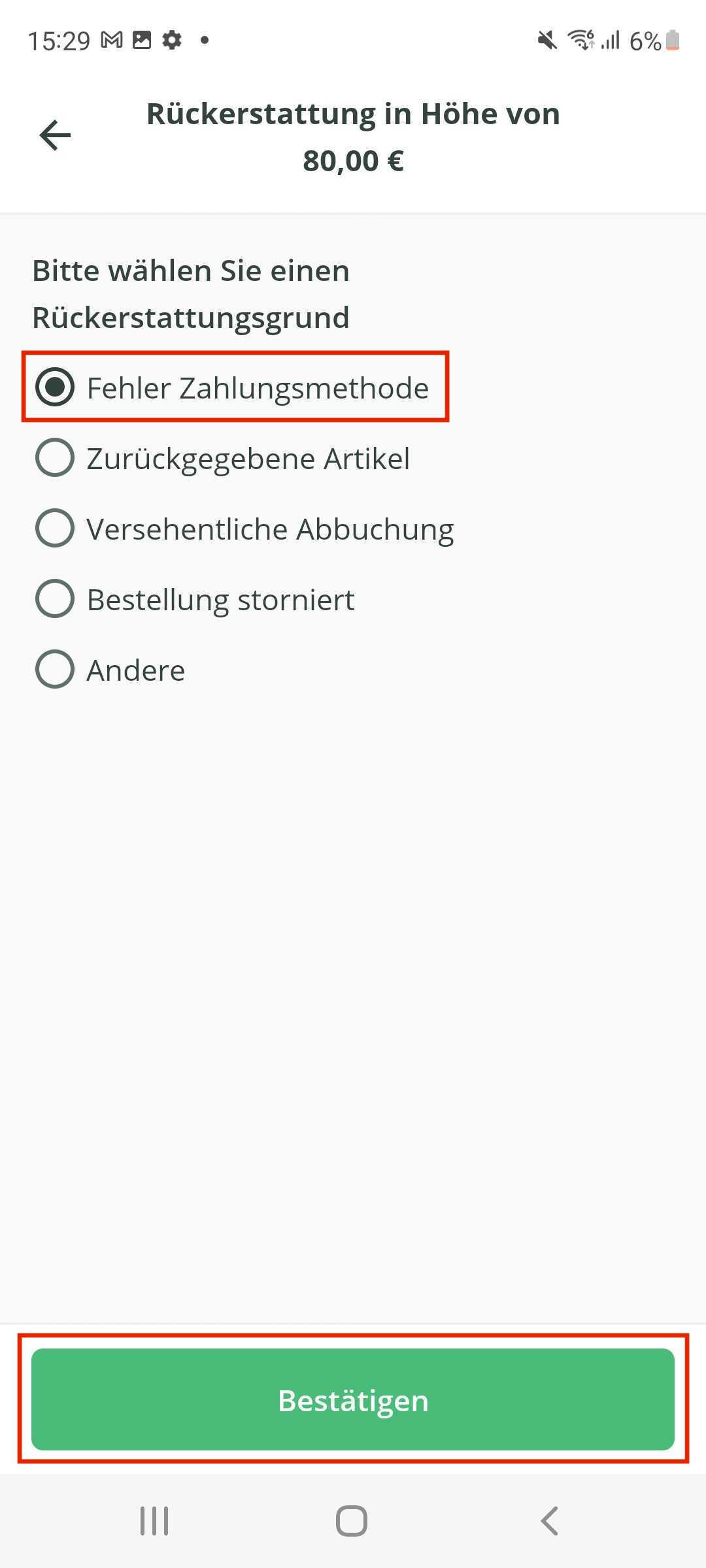Open recent apps from navigation bar

(x=154, y=1521)
